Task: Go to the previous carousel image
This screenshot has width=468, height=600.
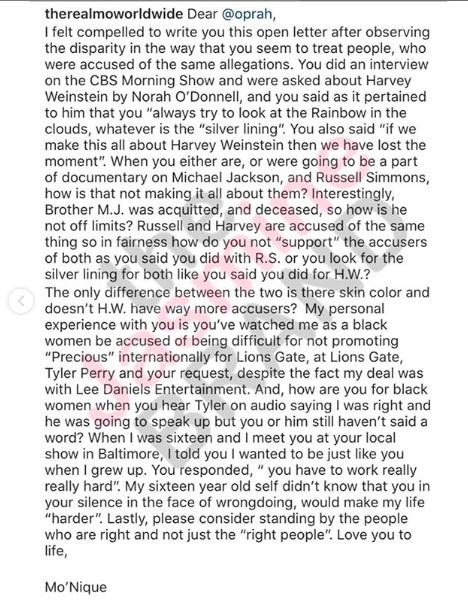Action: (x=21, y=301)
